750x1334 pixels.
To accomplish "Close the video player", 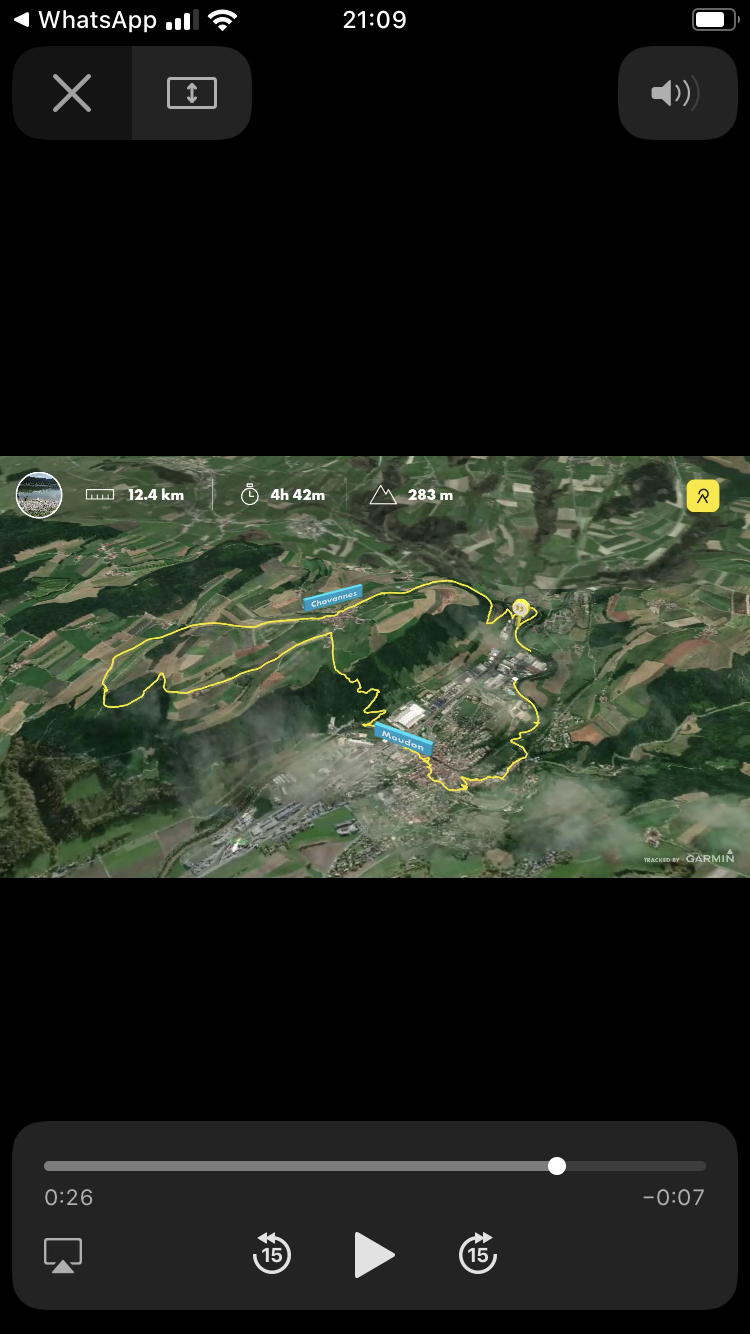I will 72,93.
